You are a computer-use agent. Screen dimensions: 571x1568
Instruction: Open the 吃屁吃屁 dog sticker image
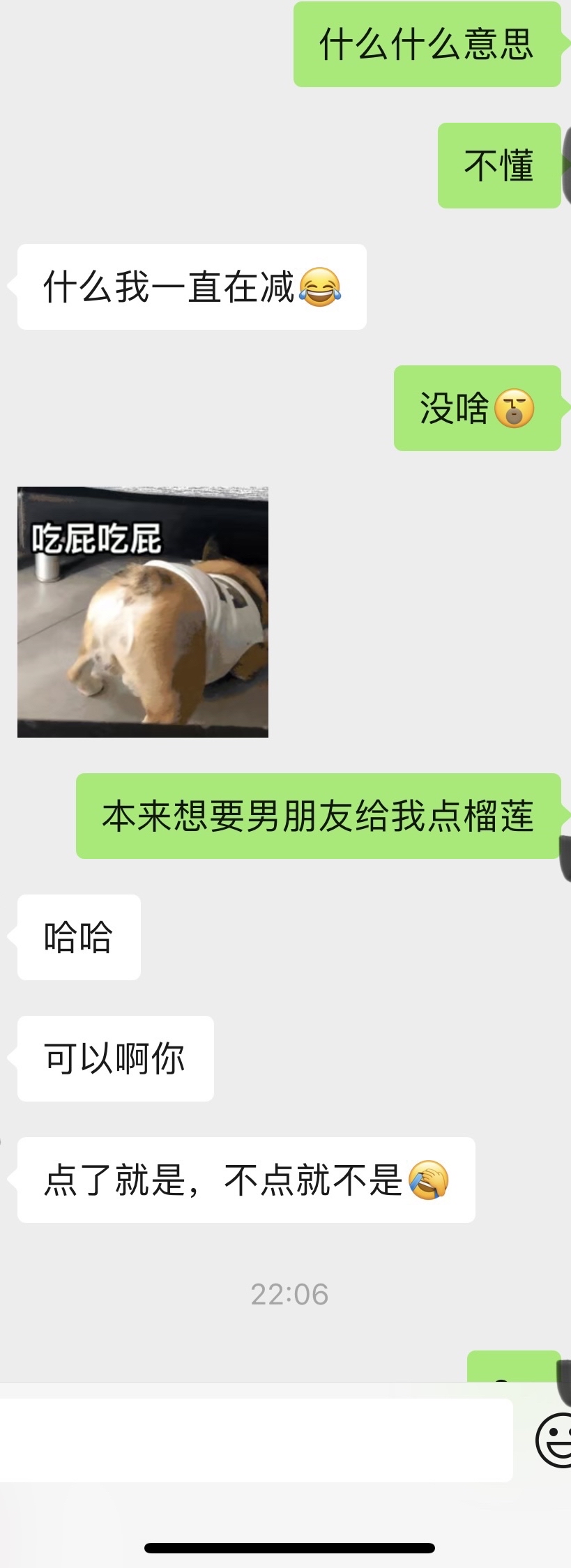click(x=143, y=611)
